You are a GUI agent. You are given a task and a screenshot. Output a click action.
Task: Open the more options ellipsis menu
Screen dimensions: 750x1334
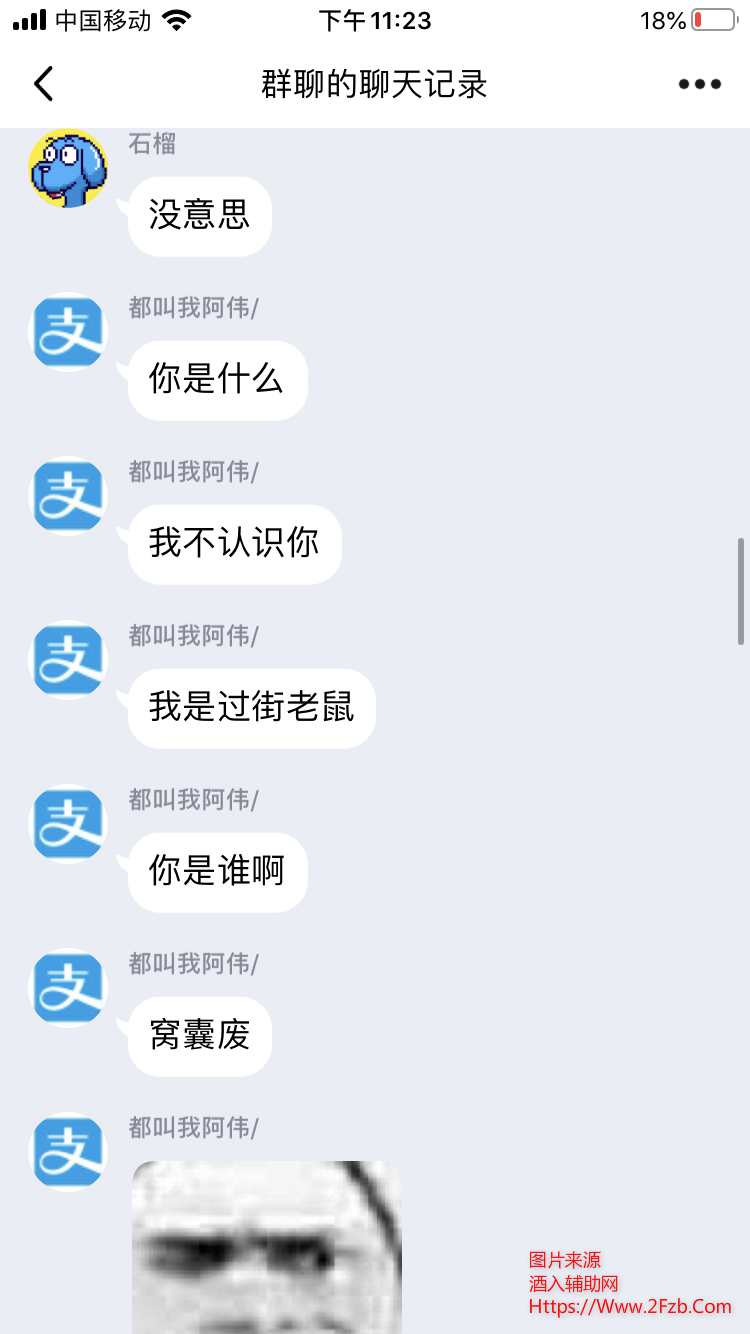point(698,84)
